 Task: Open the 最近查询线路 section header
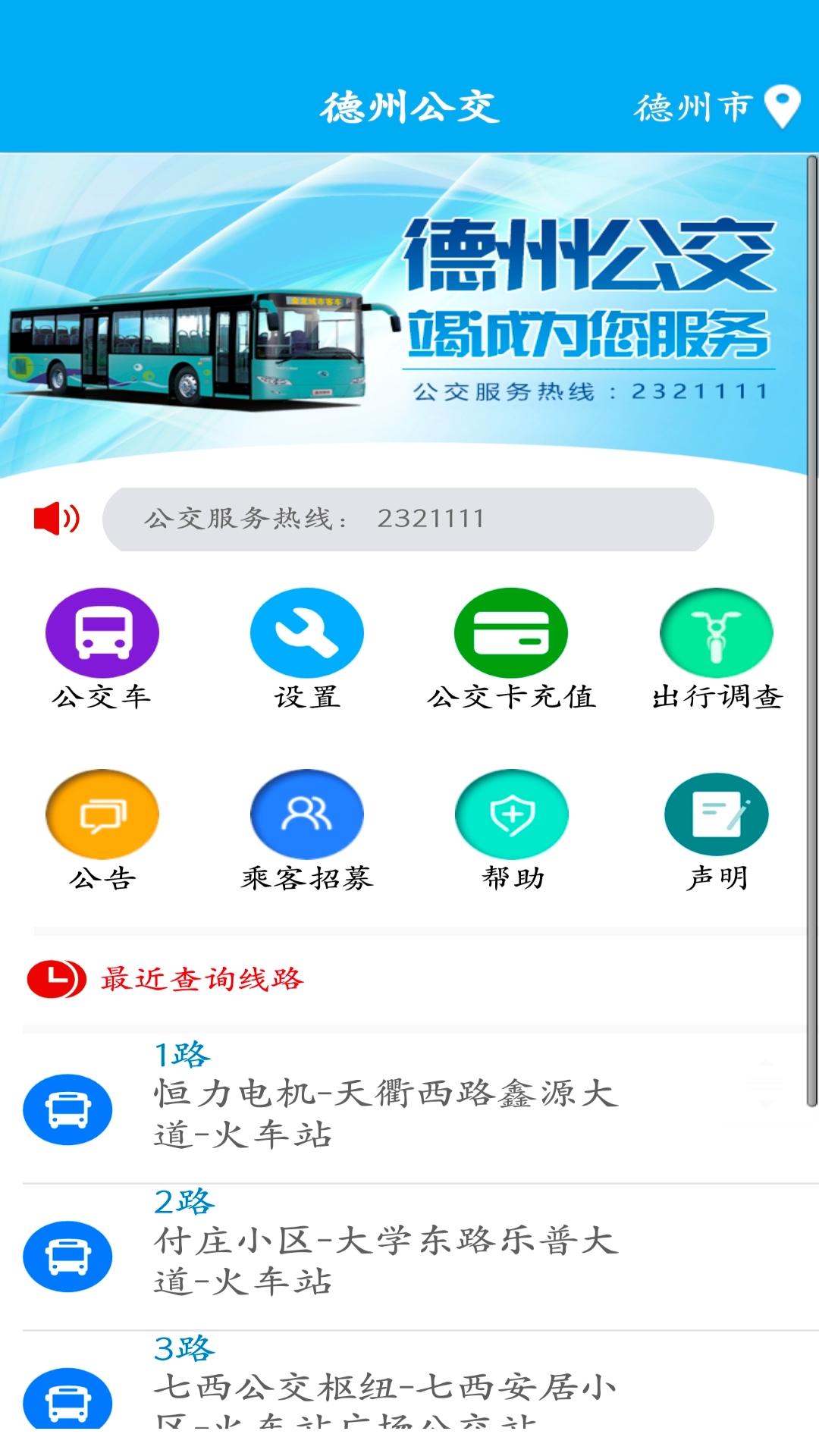pyautogui.click(x=201, y=978)
